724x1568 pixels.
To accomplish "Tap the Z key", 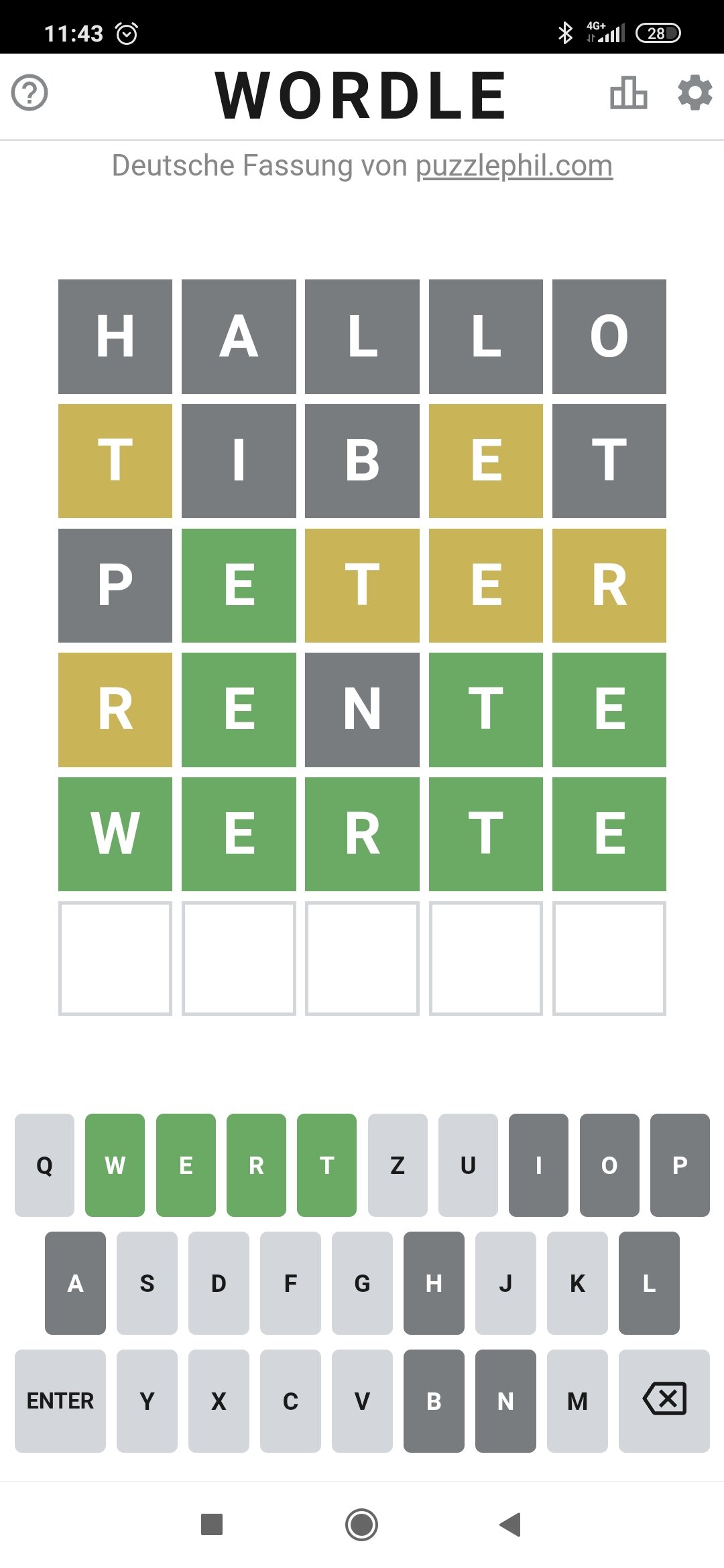I will (x=398, y=1165).
